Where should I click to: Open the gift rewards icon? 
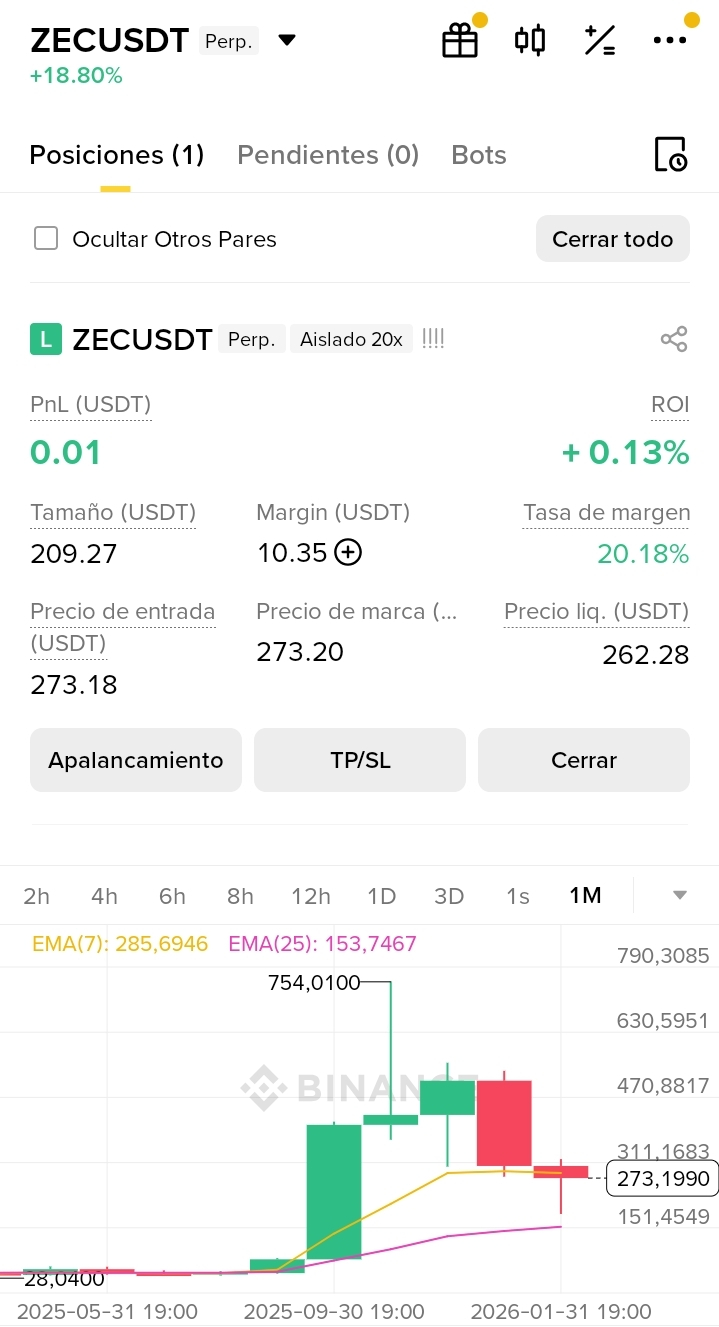(x=460, y=41)
